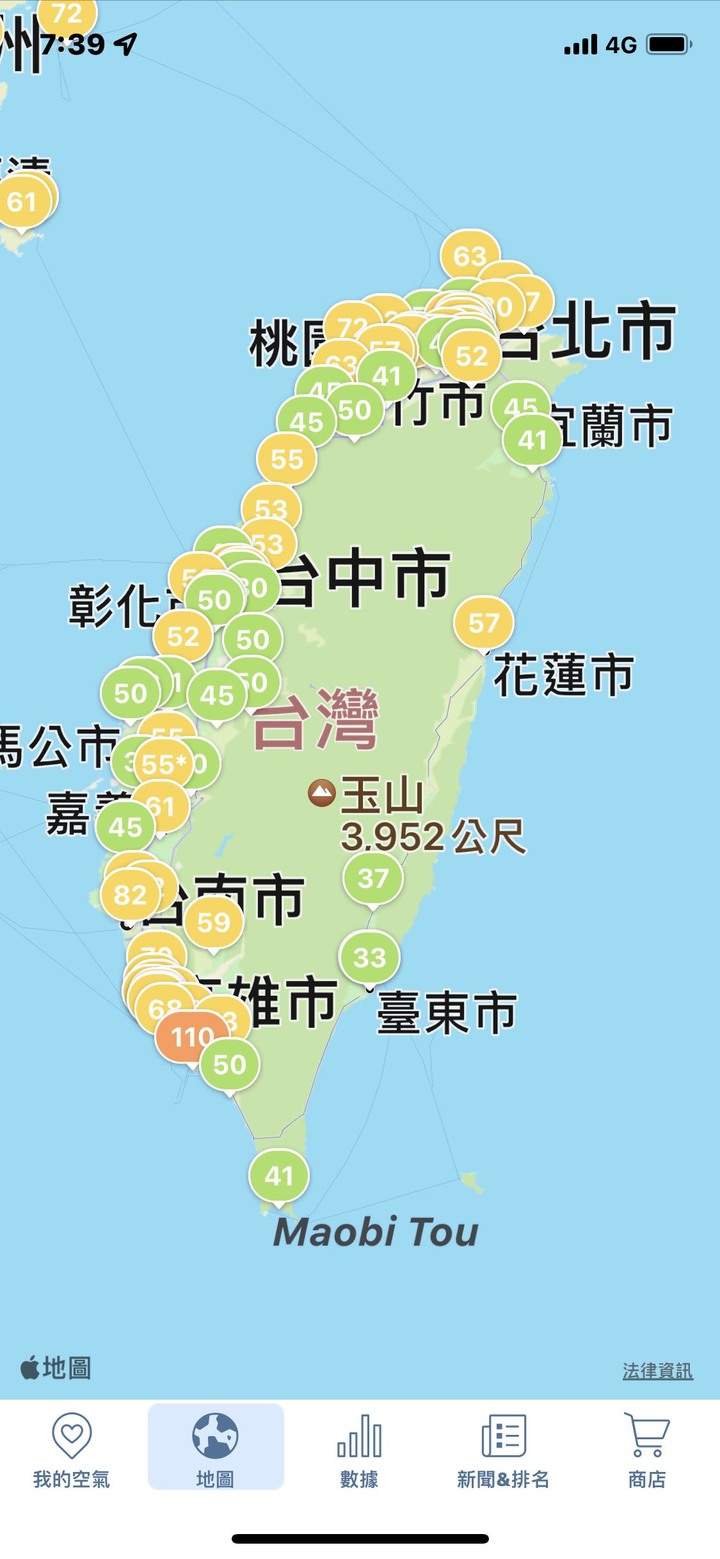Open the 37 marker below 玉山
Screen dimensions: 720x1559
[372, 878]
